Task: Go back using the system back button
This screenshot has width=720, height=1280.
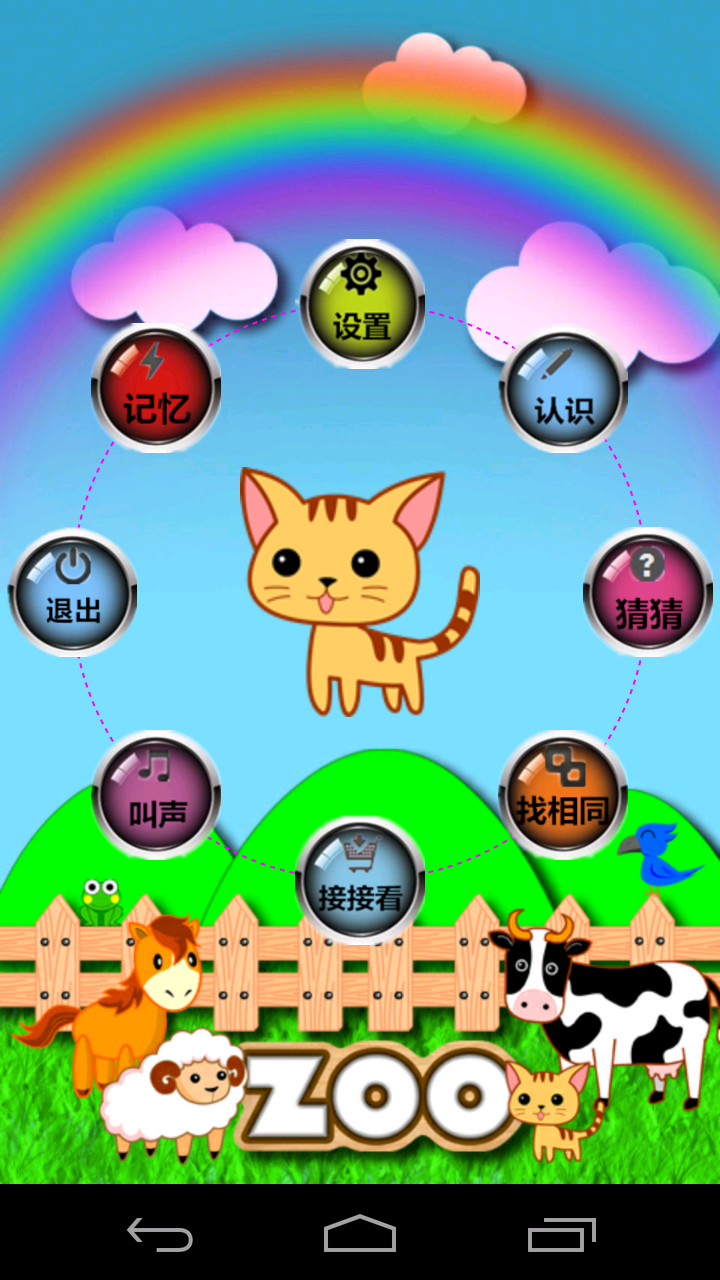Action: [x=160, y=1234]
